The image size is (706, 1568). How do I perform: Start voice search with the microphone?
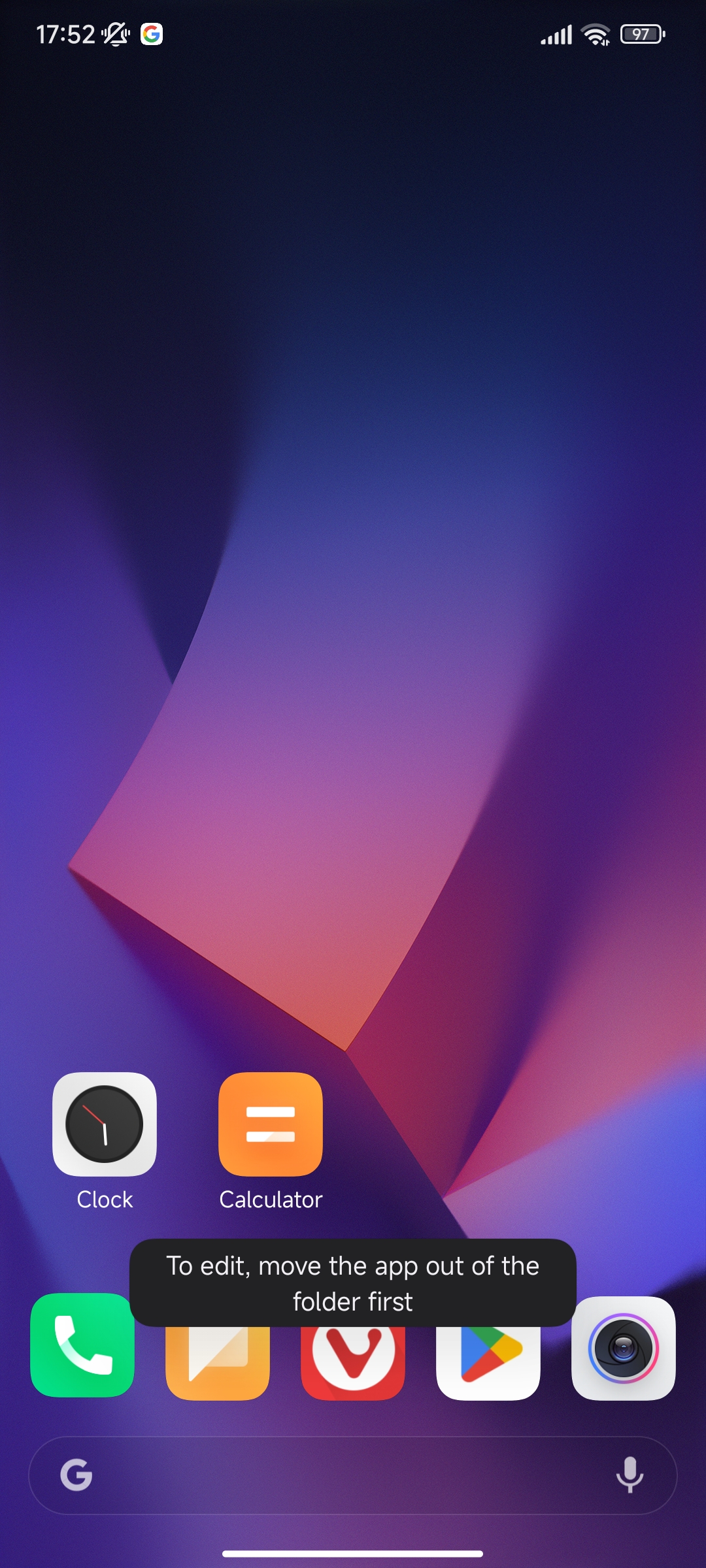(x=630, y=1475)
